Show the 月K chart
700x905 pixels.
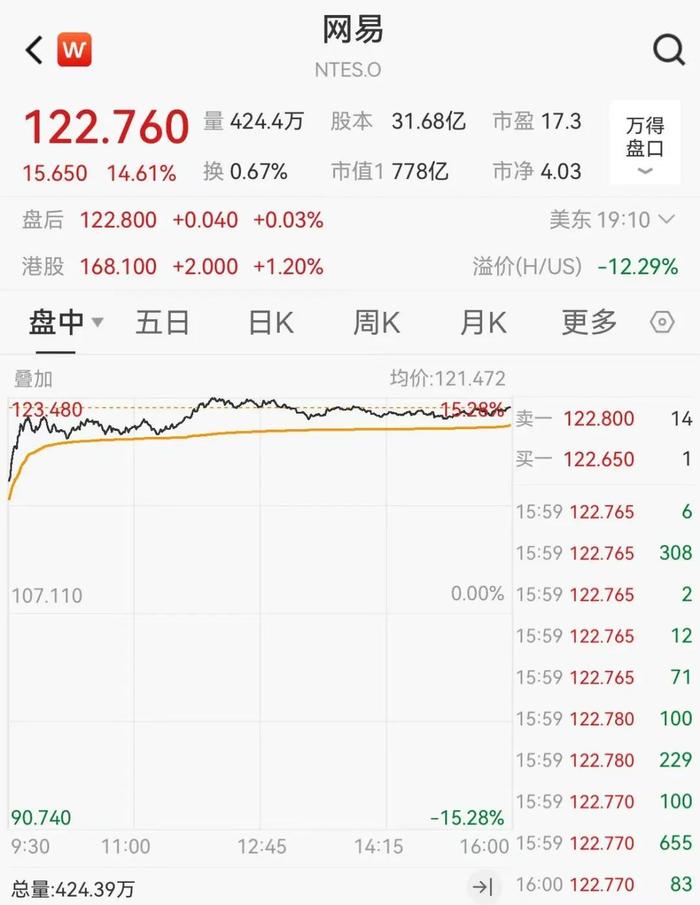pos(482,323)
